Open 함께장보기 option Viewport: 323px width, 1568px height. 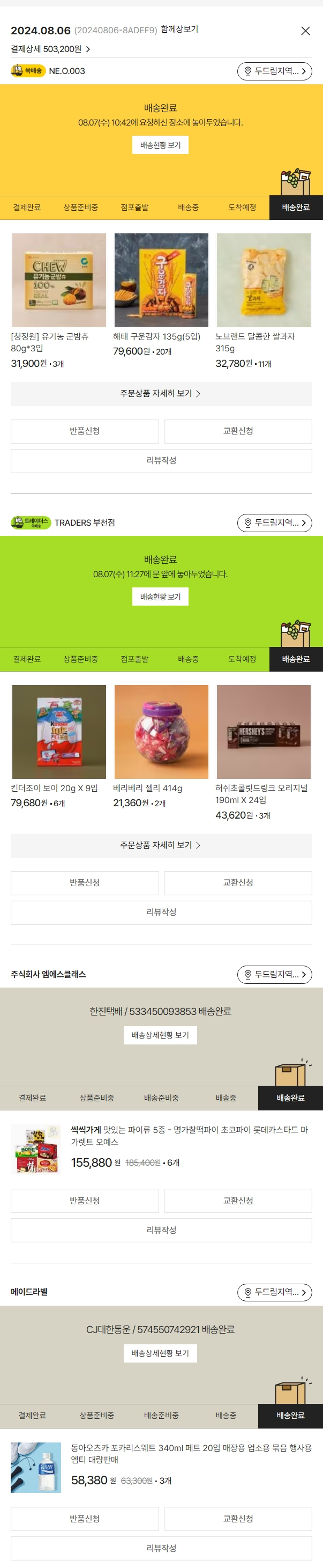pyautogui.click(x=179, y=29)
